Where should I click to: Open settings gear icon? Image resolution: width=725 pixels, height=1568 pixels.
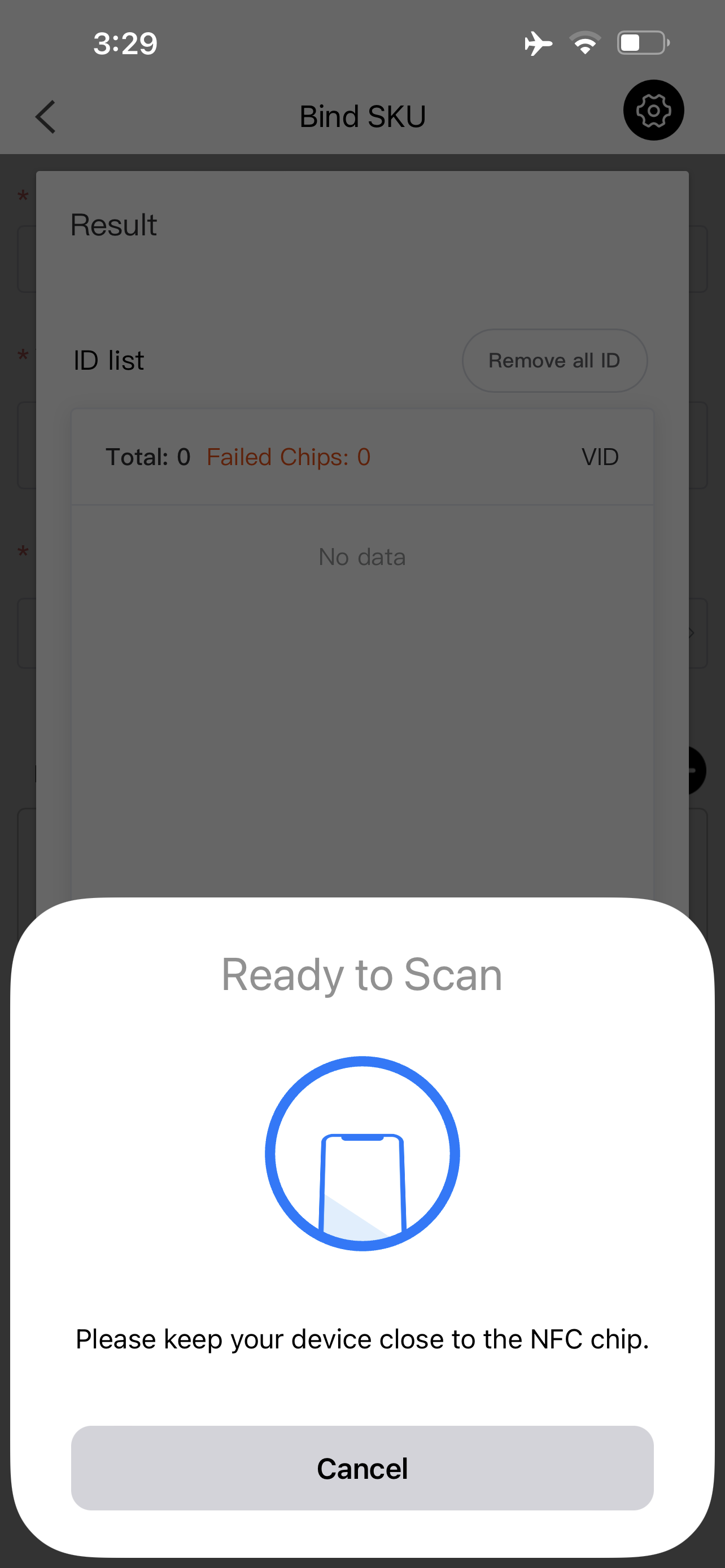653,111
